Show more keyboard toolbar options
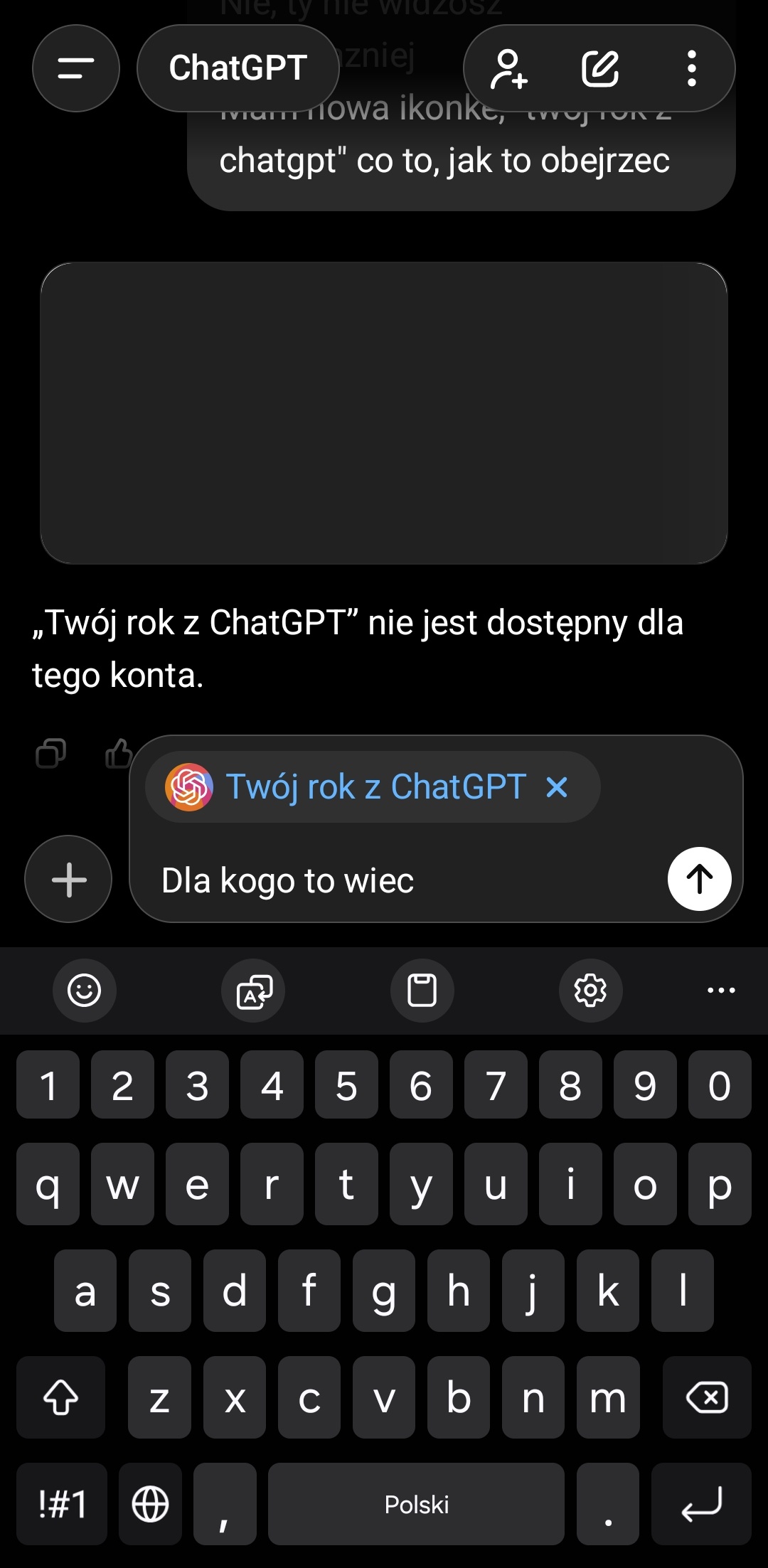 [x=721, y=990]
